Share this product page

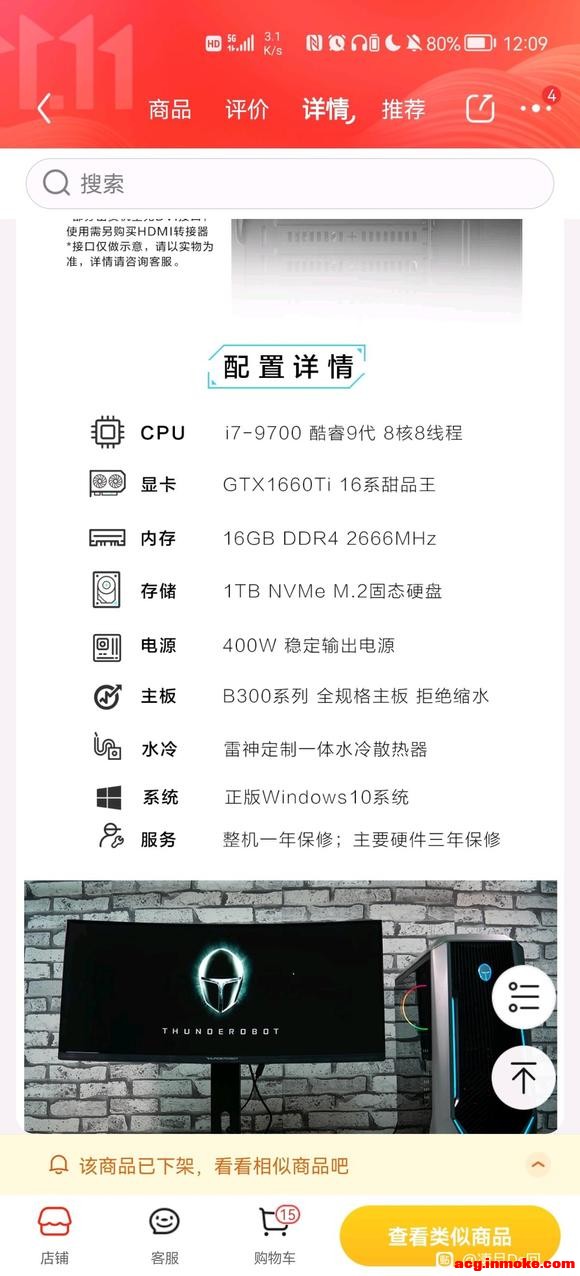click(481, 108)
